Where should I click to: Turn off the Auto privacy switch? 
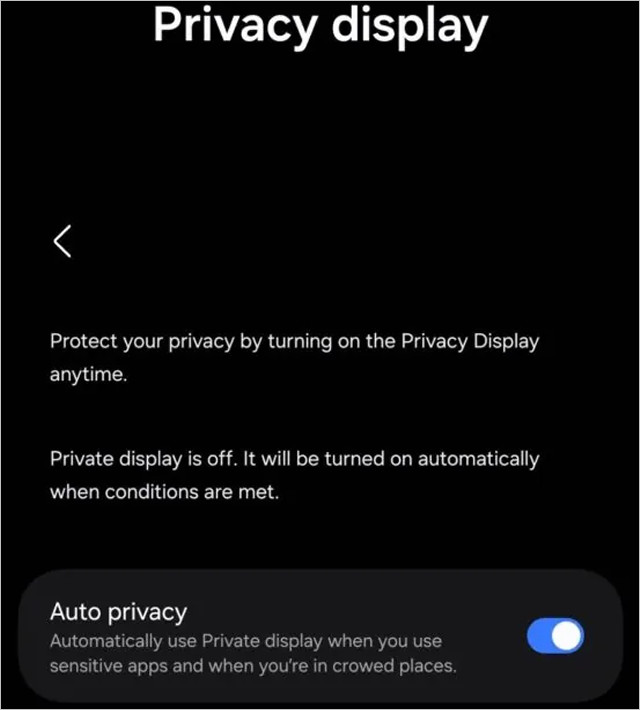[x=555, y=637]
